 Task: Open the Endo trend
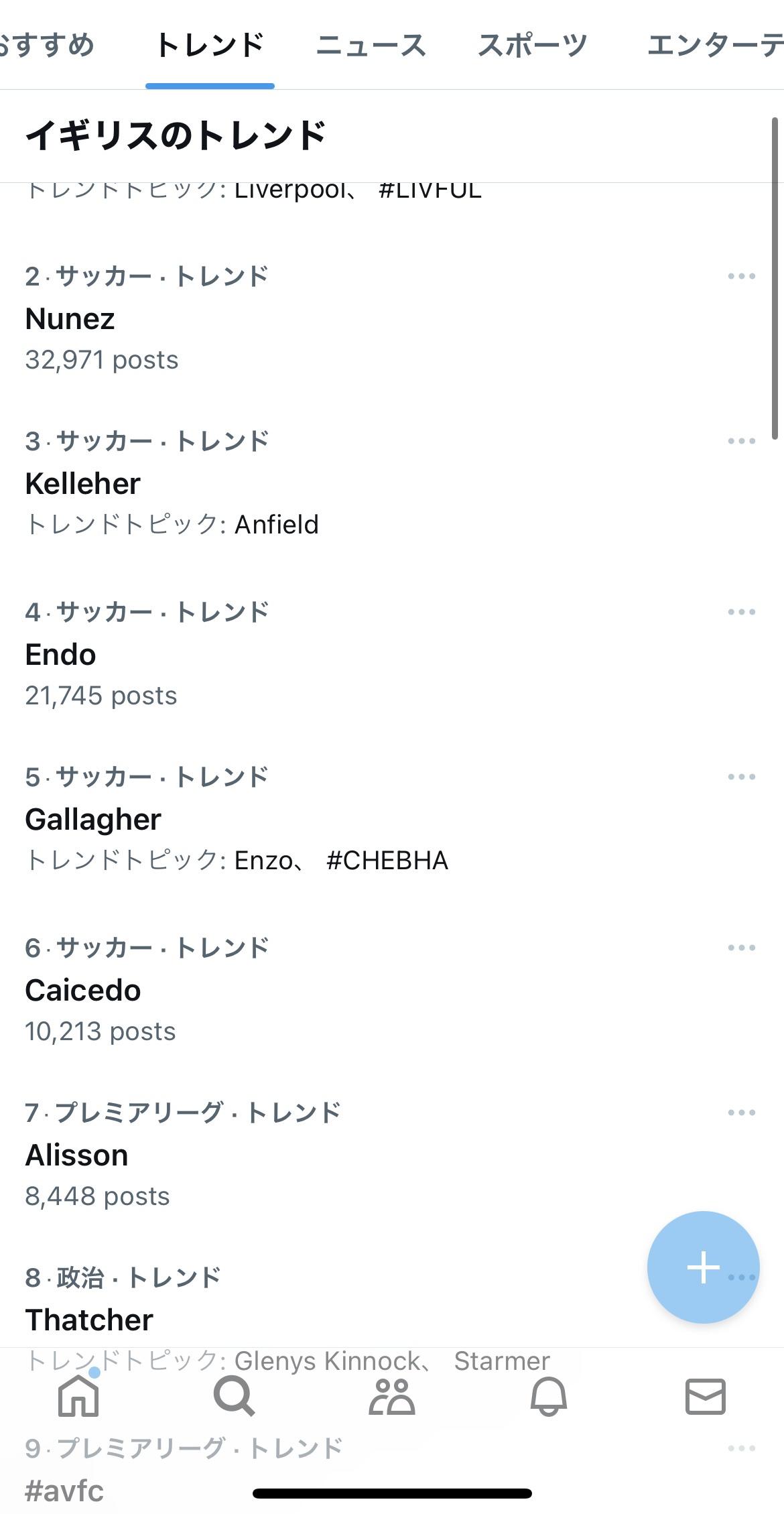coord(392,654)
